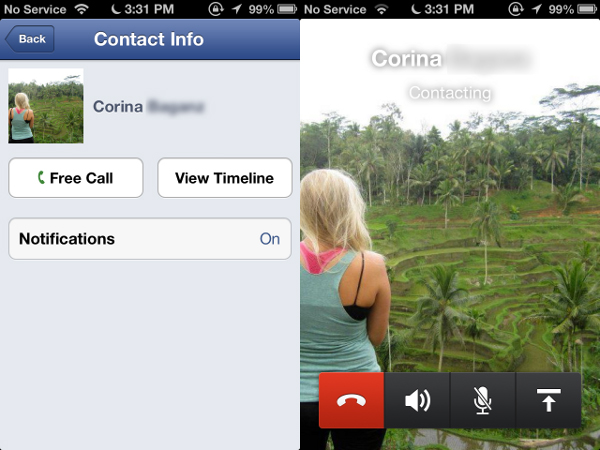Go back from Contact Info

point(30,40)
